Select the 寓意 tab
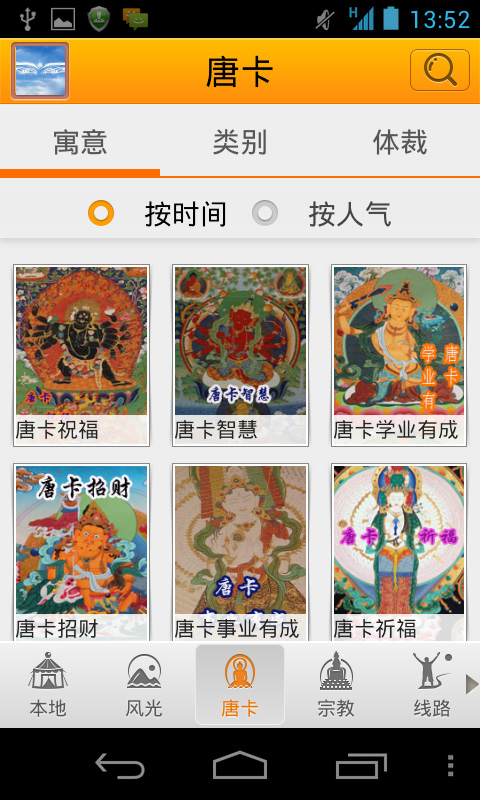The image size is (480, 800). [x=80, y=142]
